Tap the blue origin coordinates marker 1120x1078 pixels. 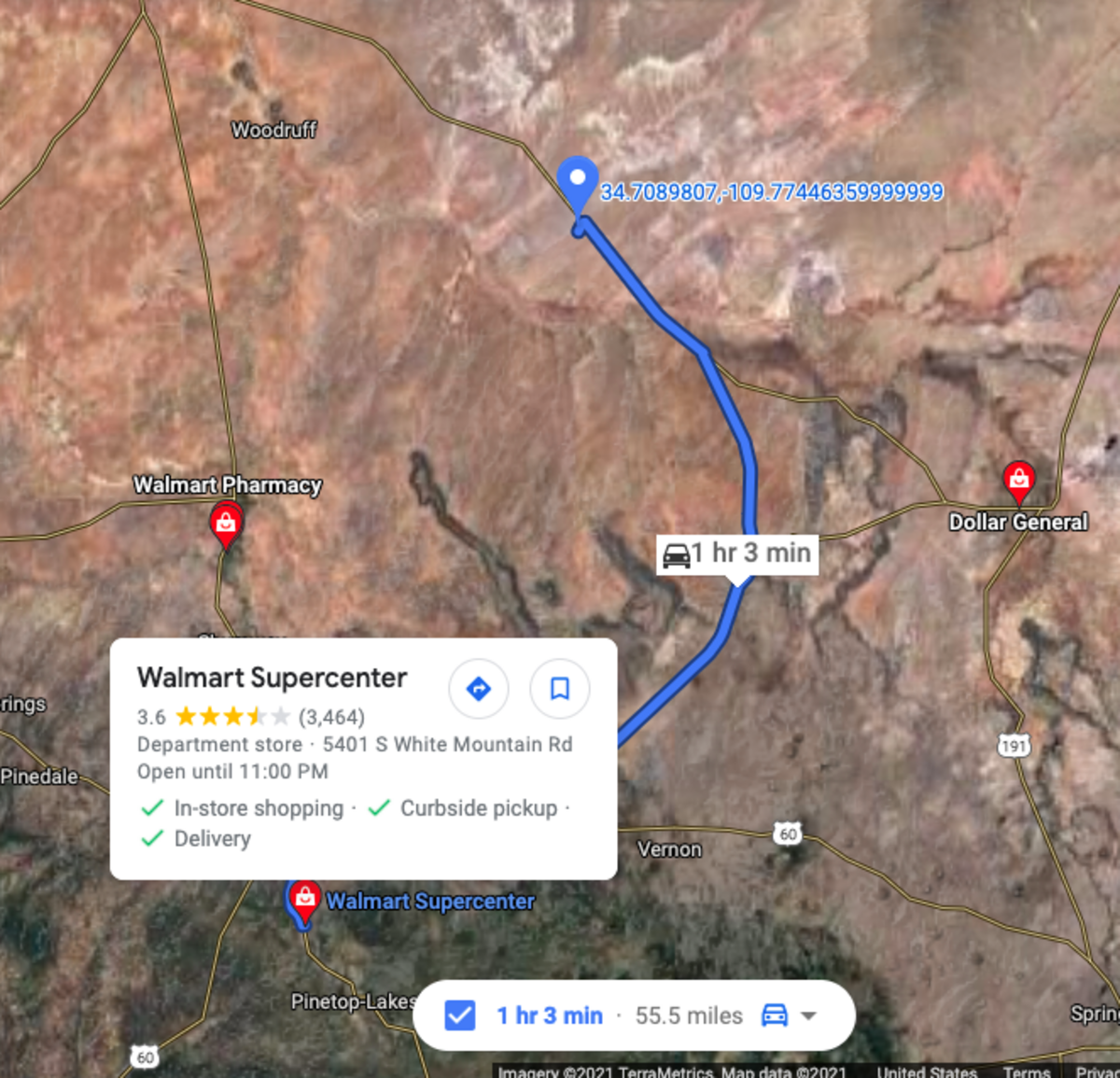pos(578,181)
